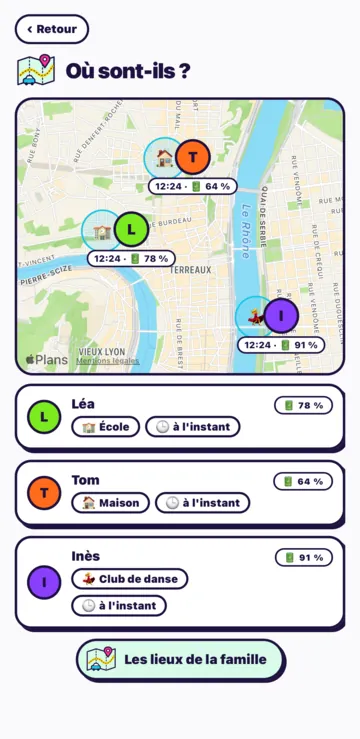Screen dimensions: 360x739
Task: Open Tom's location card
Action: 180,493
